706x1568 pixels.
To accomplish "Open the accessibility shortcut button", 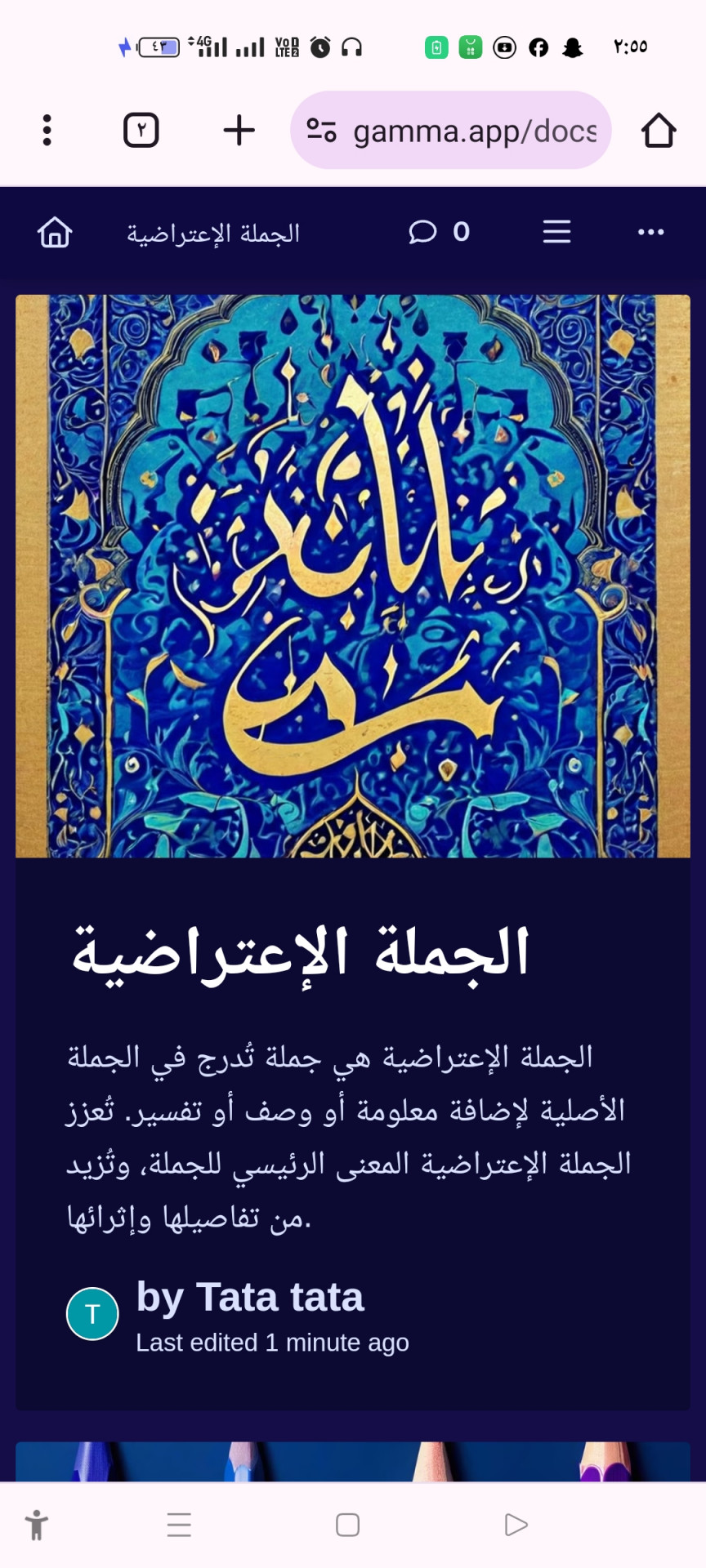I will click(37, 1525).
